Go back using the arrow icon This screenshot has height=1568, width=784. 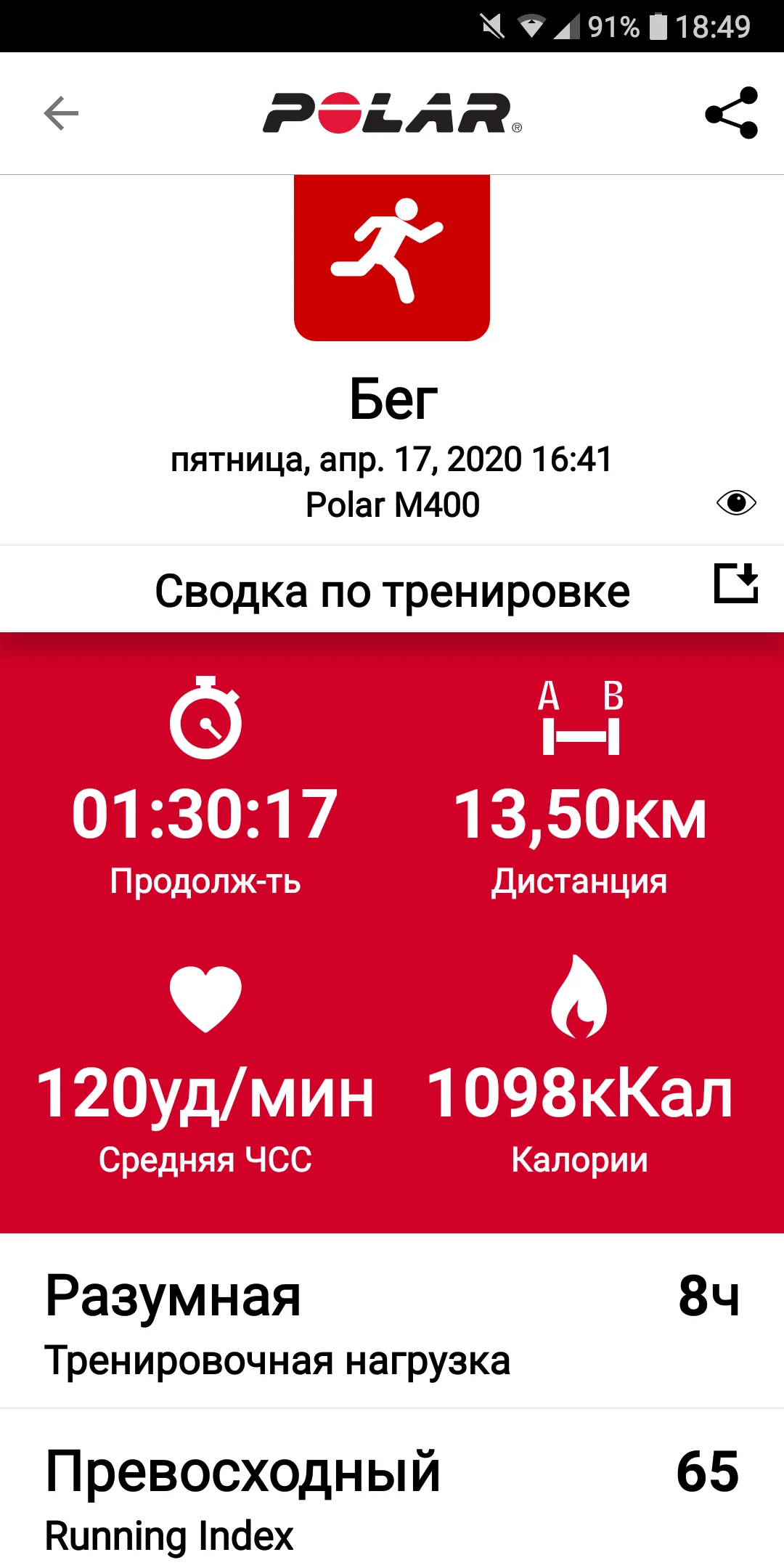(61, 113)
